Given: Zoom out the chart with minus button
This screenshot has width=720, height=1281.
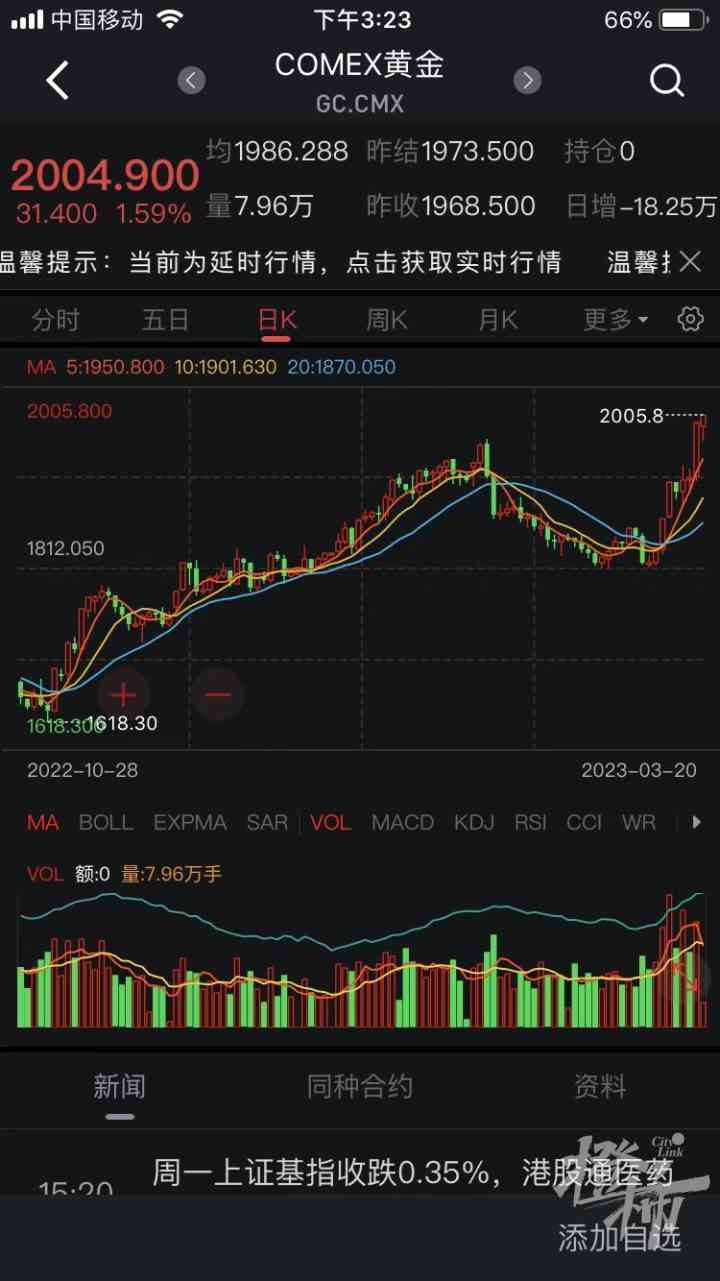Looking at the screenshot, I should 218,694.
